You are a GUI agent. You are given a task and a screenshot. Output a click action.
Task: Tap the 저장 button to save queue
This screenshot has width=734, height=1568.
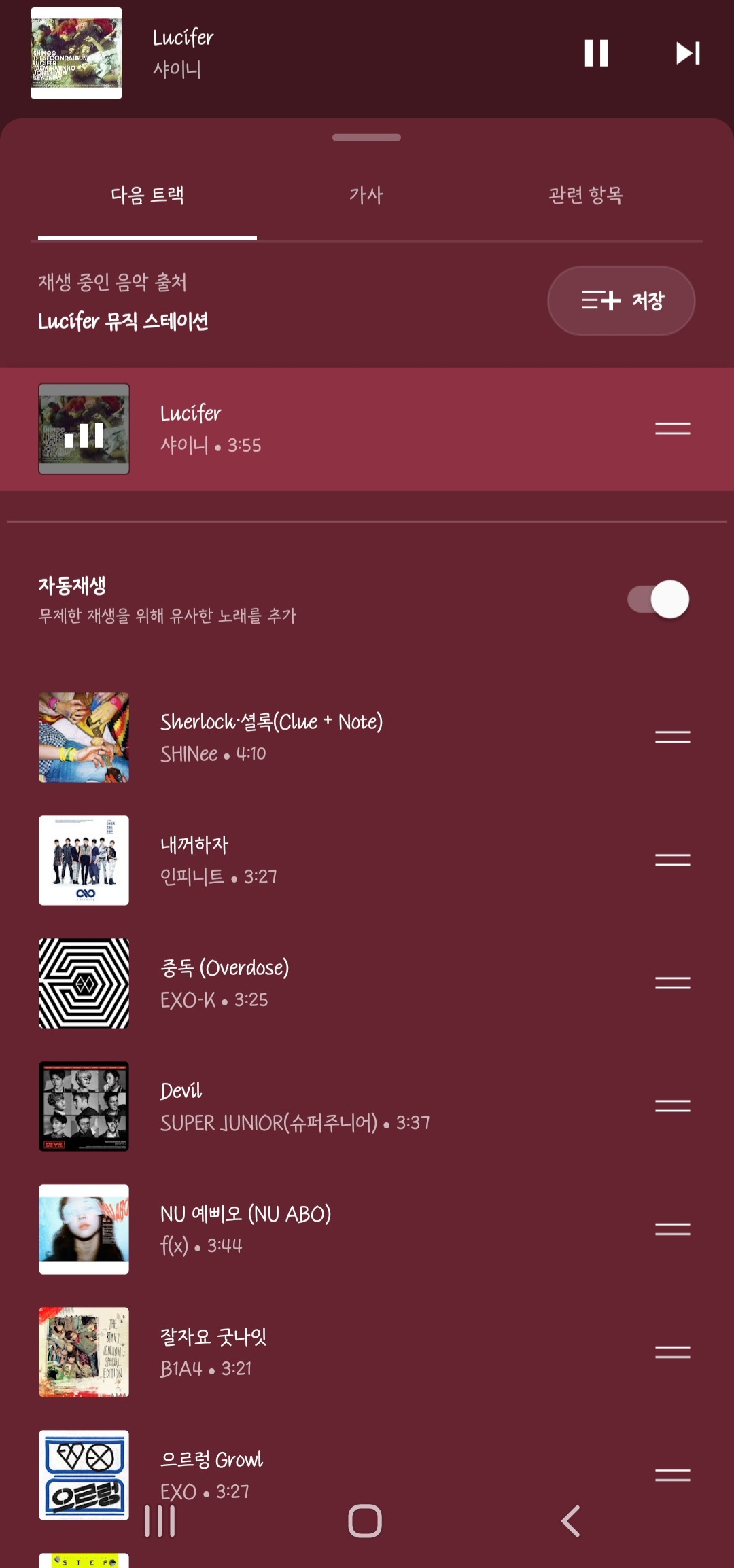(x=621, y=300)
